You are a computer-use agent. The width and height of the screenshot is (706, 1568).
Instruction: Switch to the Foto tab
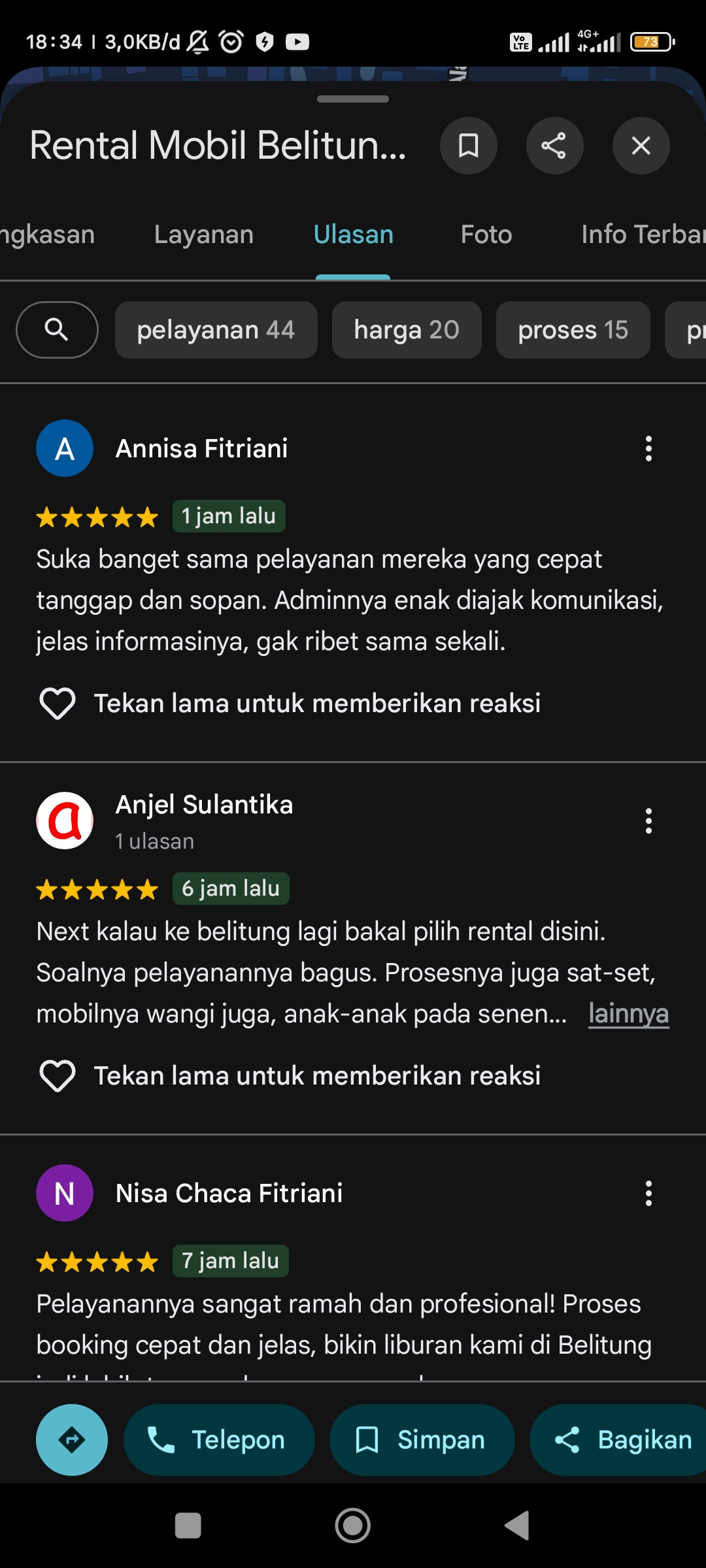486,235
